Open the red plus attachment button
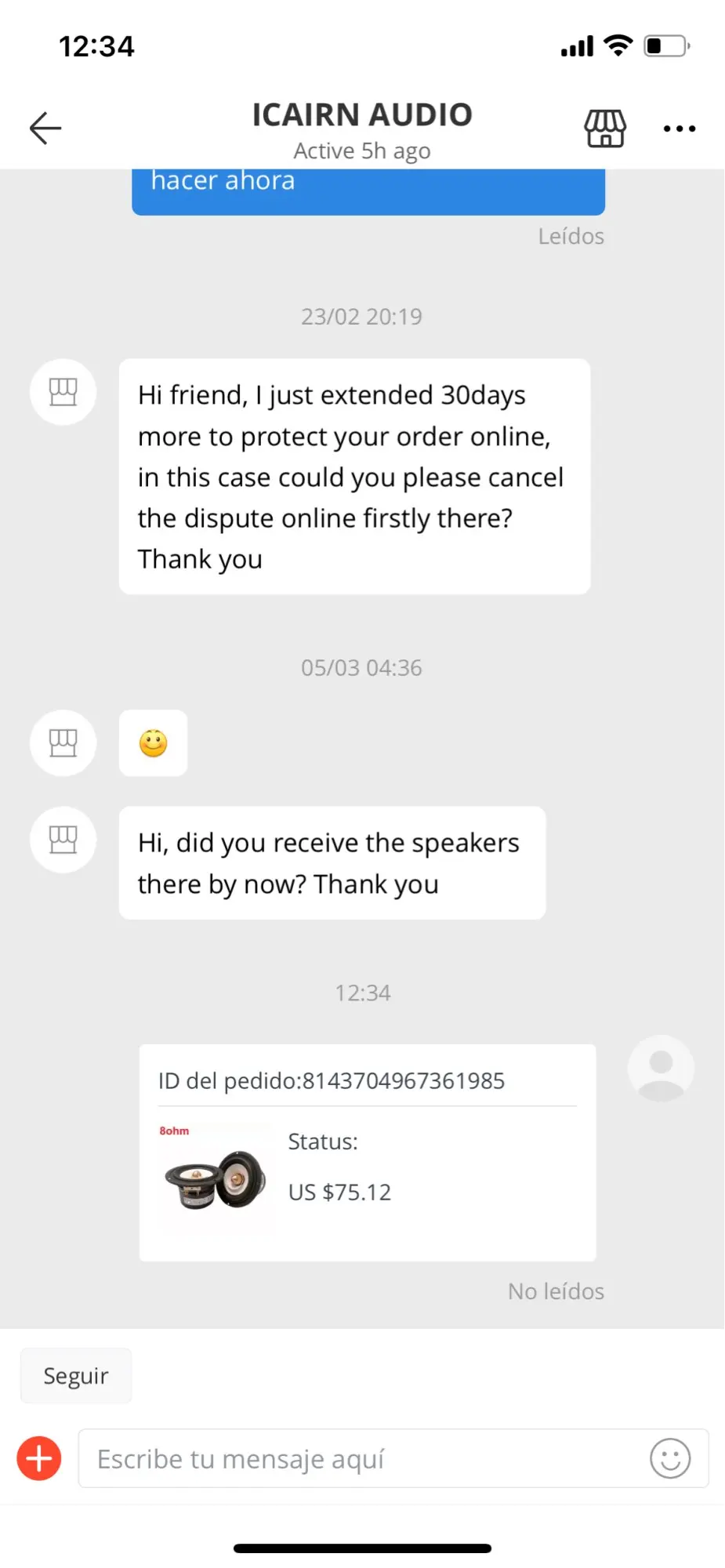This screenshot has height=1568, width=725. tap(39, 1458)
